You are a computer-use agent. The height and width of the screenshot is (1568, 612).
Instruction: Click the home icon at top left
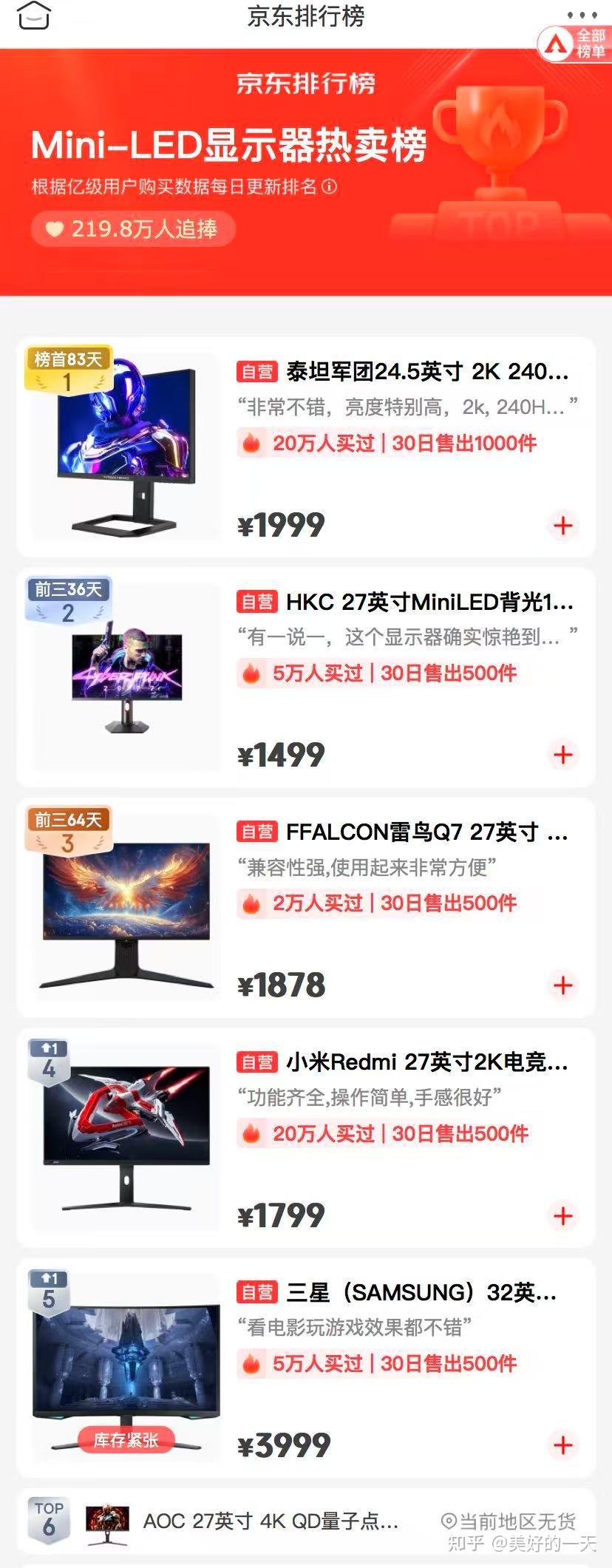tap(33, 15)
